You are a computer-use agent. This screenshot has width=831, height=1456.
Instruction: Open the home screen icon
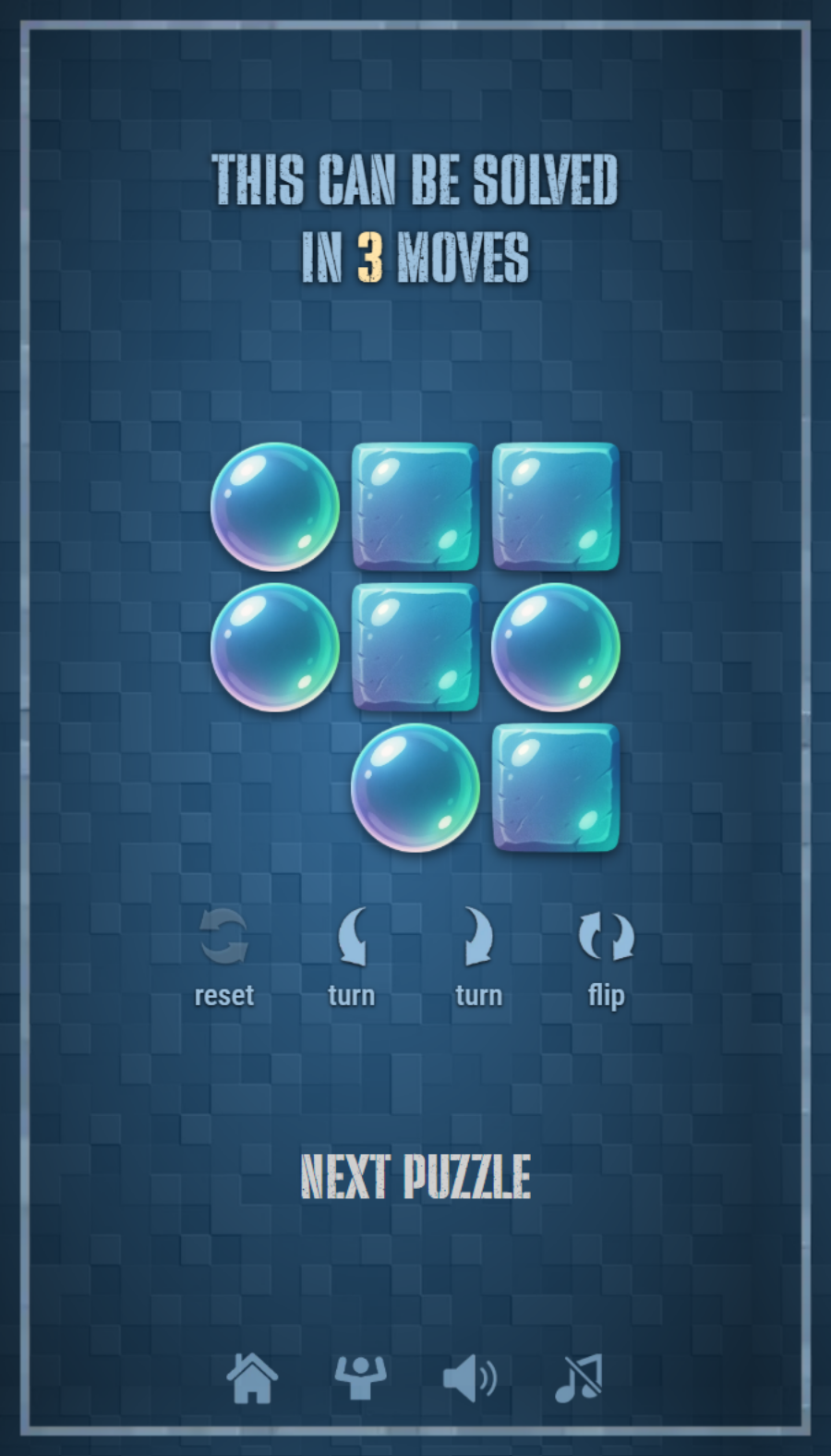pos(252,1377)
